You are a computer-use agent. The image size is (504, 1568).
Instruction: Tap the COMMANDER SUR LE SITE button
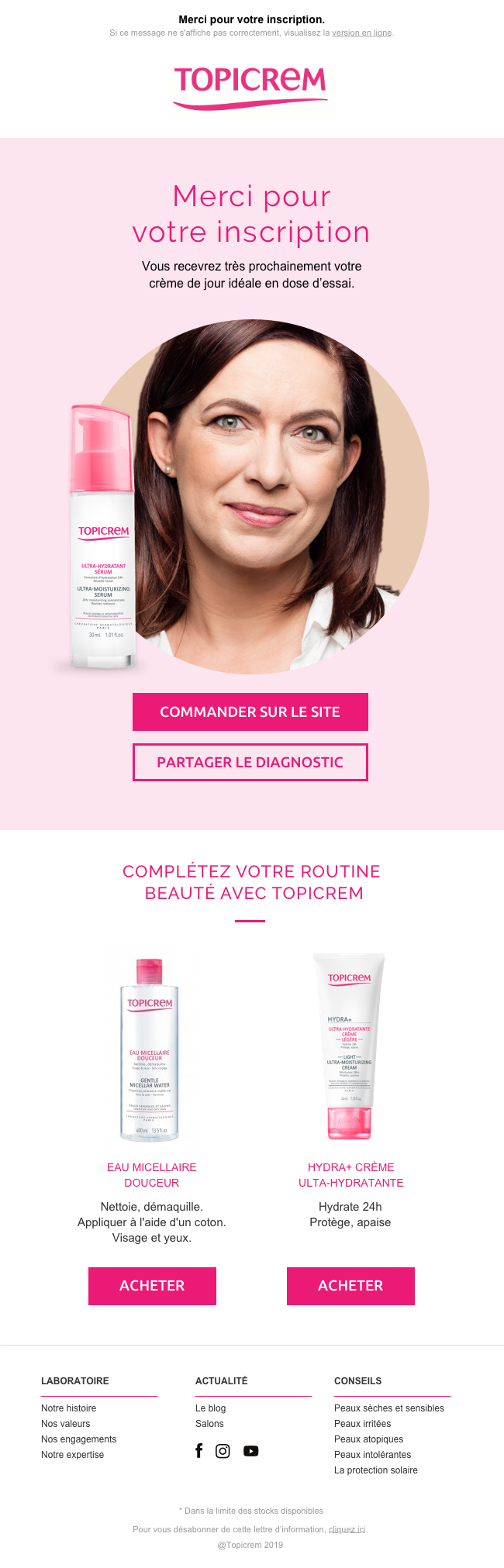point(250,712)
